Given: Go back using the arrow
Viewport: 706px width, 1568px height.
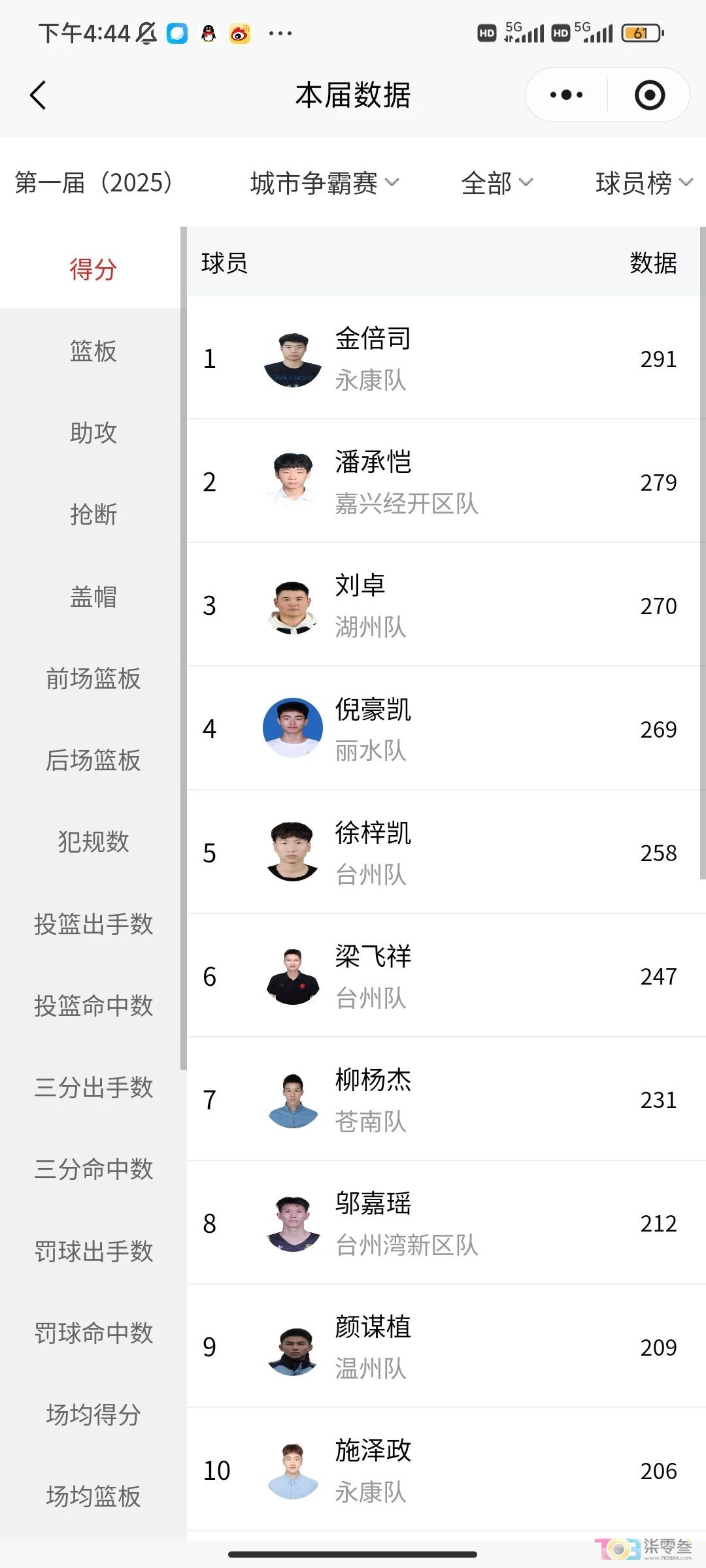Looking at the screenshot, I should (38, 95).
